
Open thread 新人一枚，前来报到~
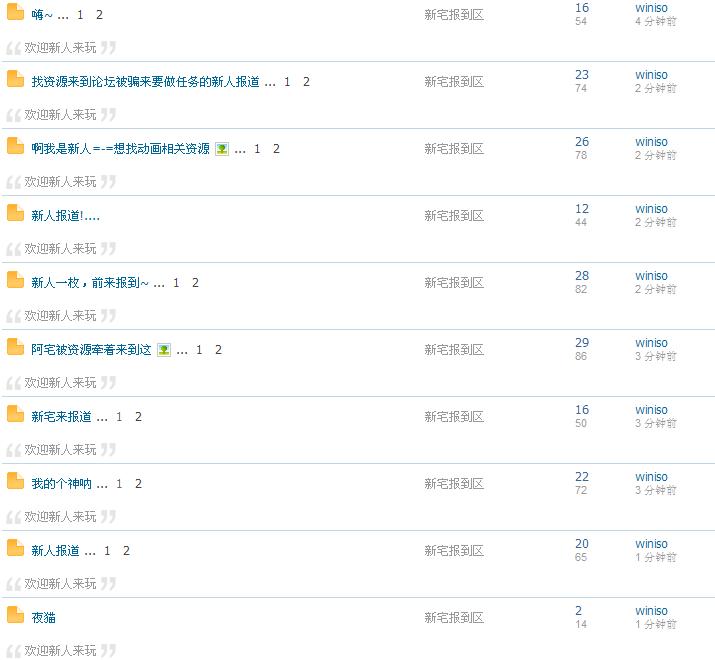click(x=90, y=283)
